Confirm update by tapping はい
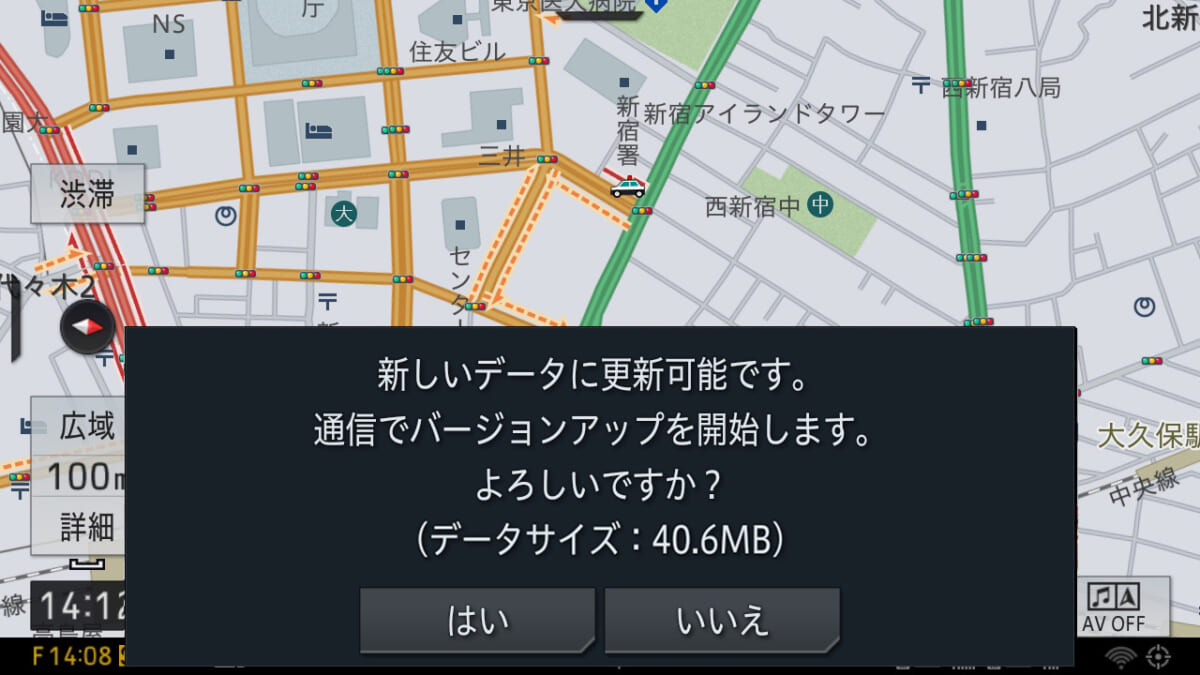 (477, 620)
